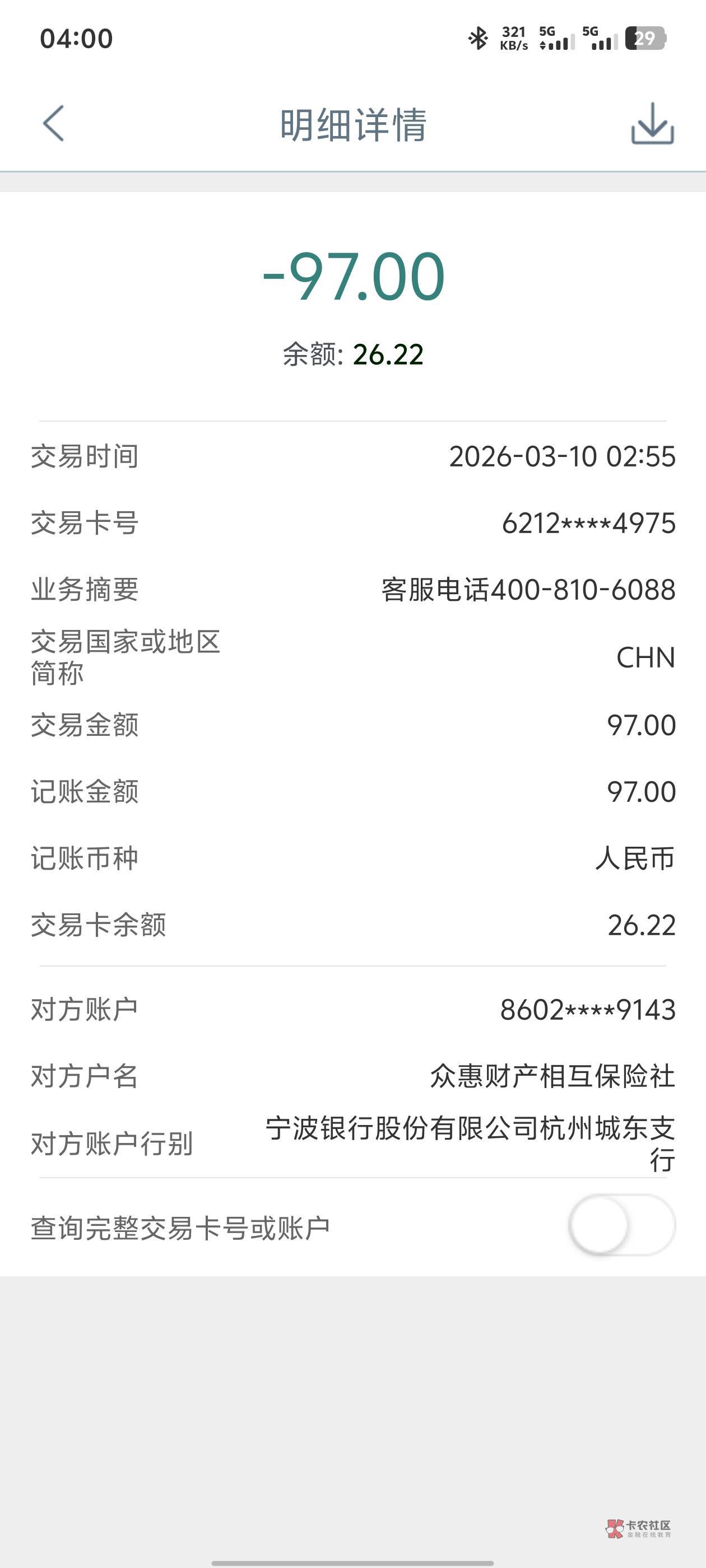Viewport: 706px width, 1568px height.
Task: Download the transaction detail receipt
Action: (x=652, y=124)
